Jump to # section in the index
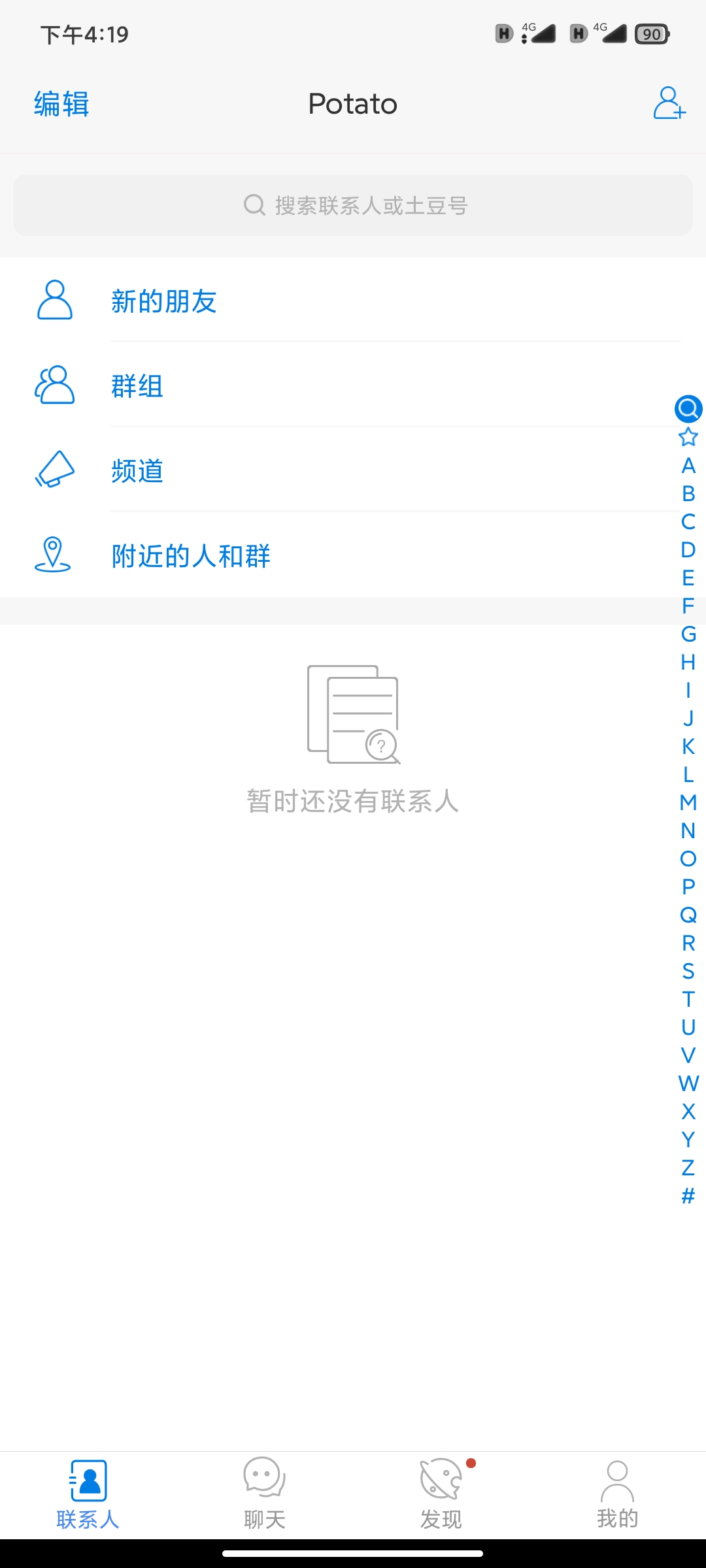 688,1196
